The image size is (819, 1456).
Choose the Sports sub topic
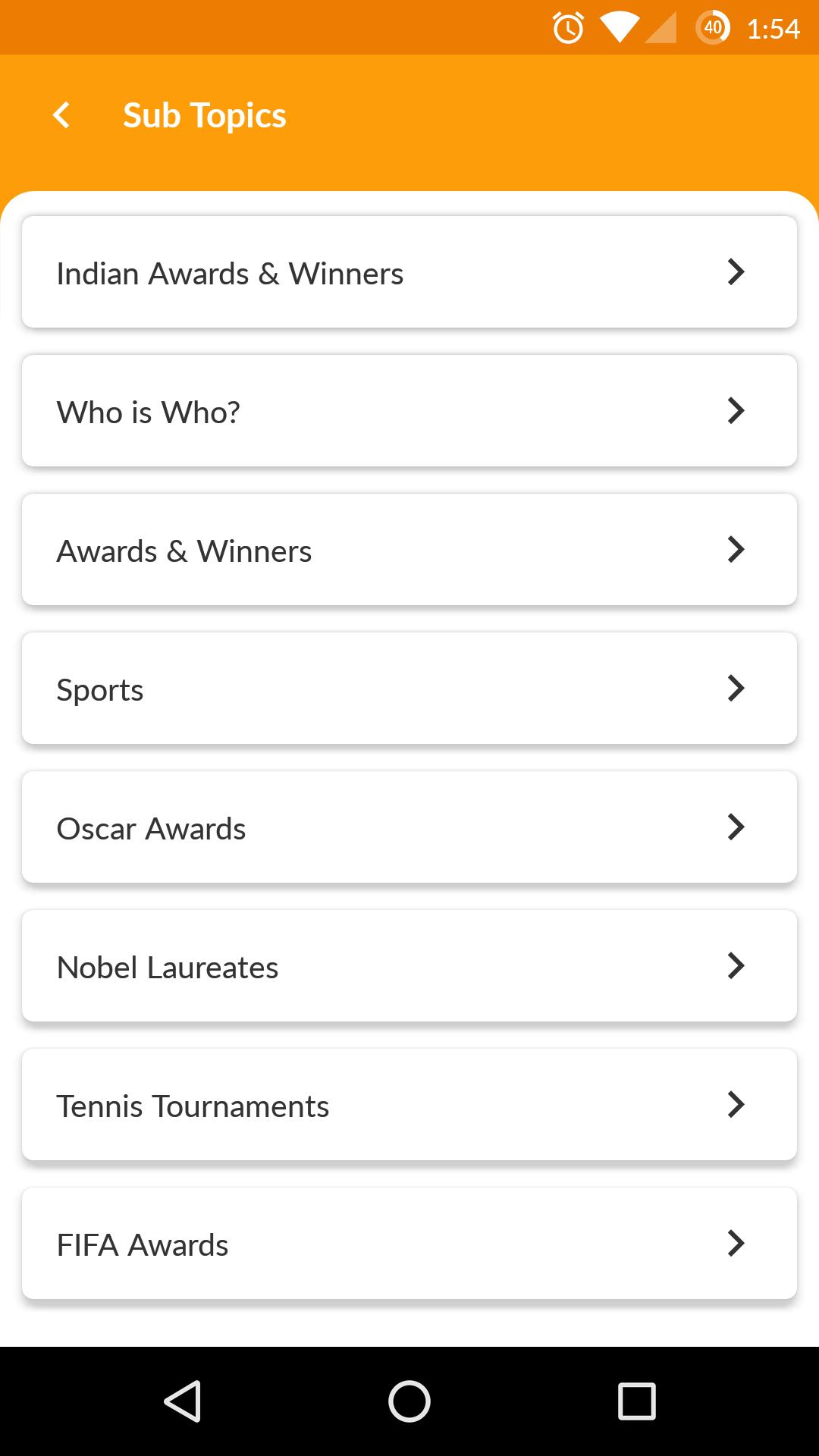click(409, 689)
